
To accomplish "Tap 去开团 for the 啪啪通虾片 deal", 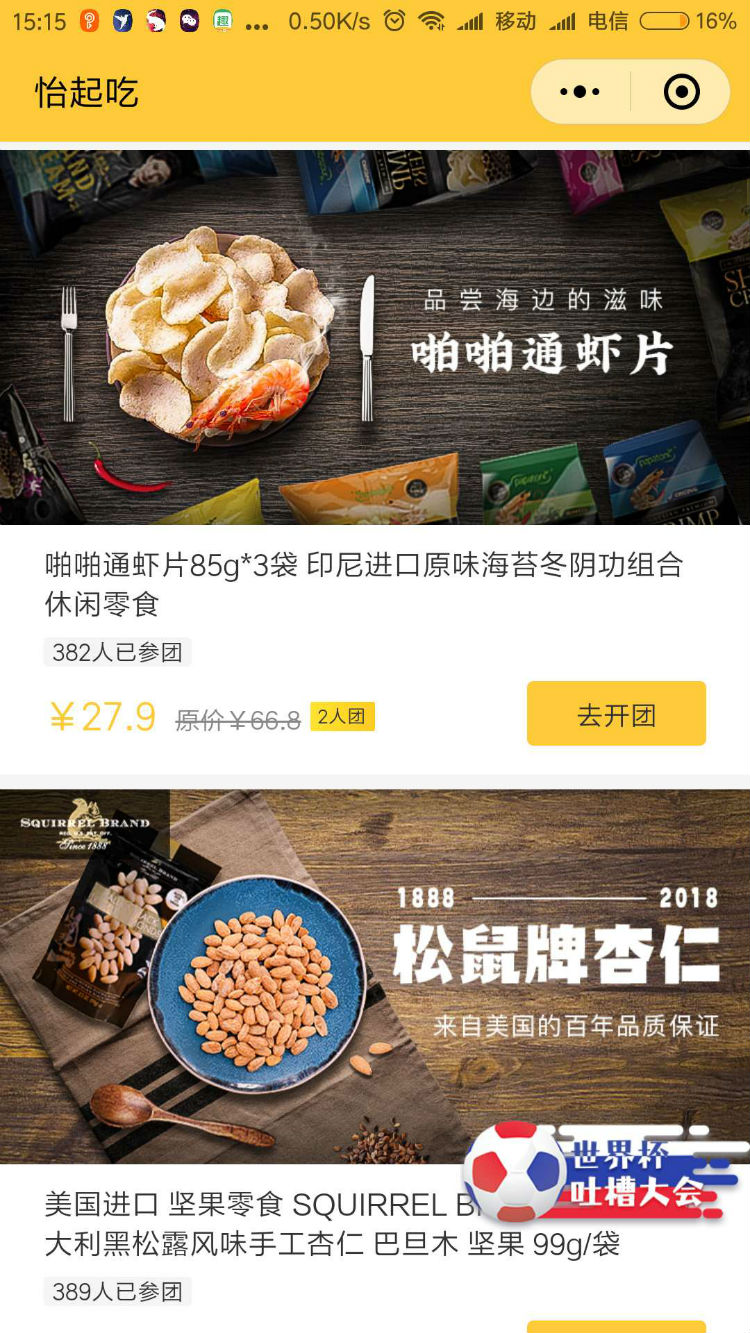I will 616,713.
